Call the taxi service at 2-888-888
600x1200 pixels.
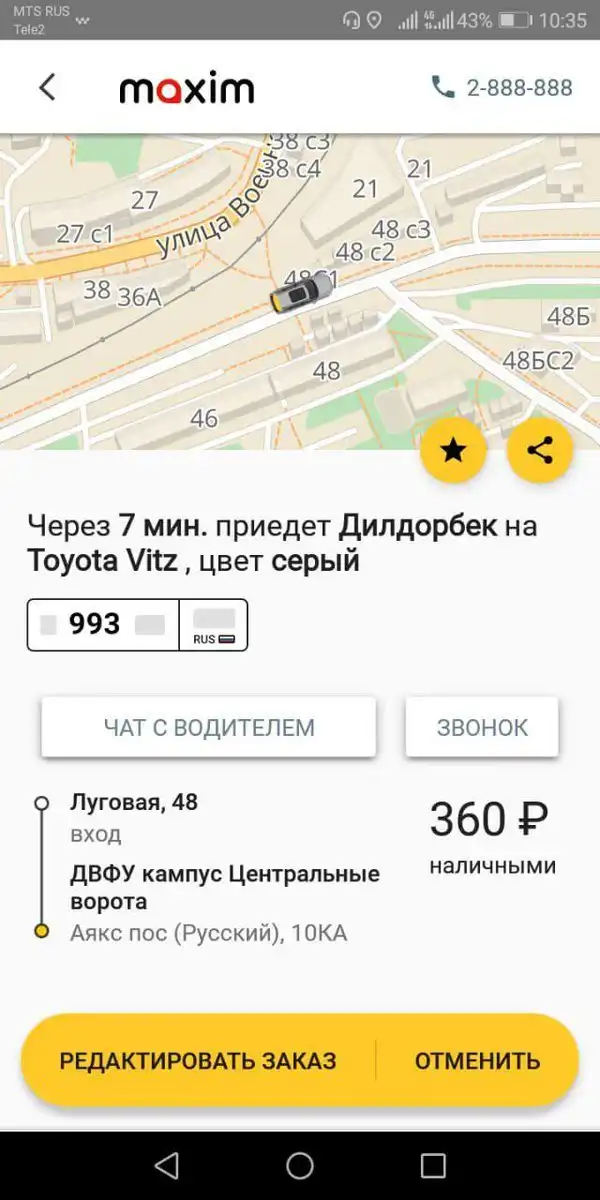tap(503, 88)
